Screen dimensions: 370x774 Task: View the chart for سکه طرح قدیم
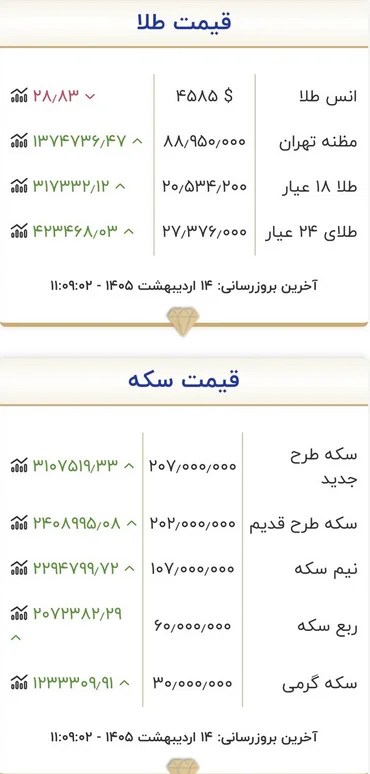(19, 523)
